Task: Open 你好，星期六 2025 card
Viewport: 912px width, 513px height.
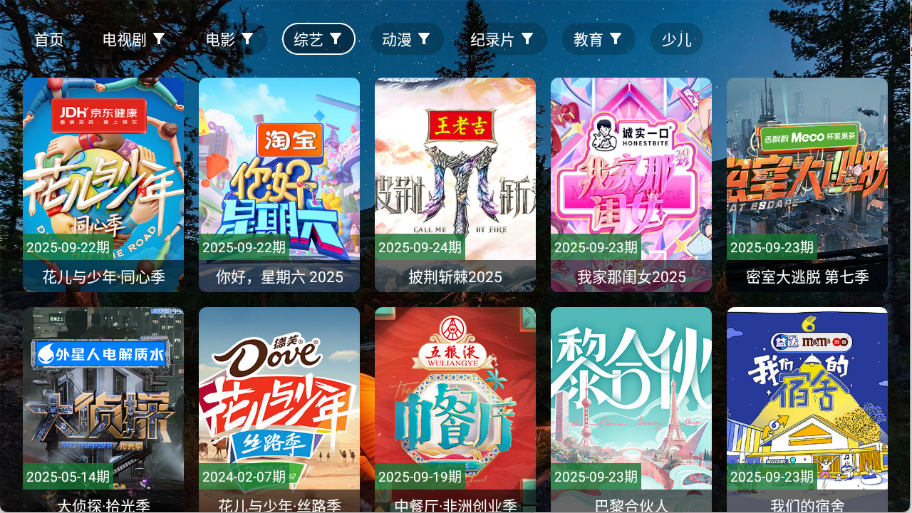Action: tap(279, 185)
